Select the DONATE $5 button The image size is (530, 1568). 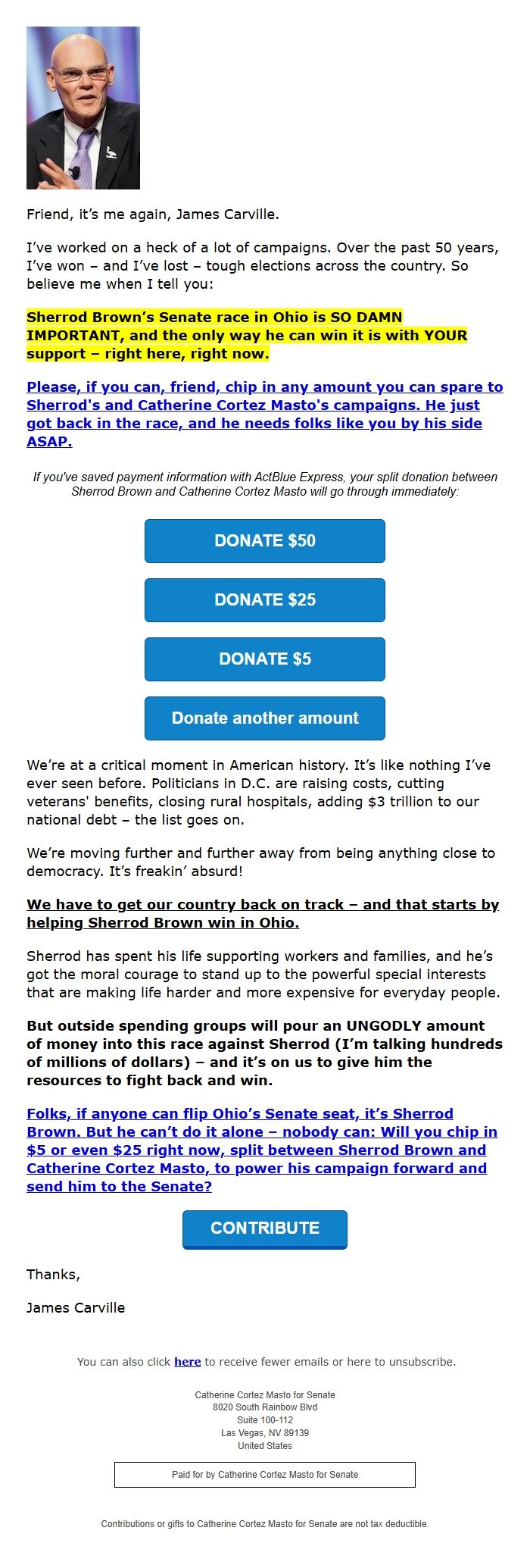click(265, 659)
